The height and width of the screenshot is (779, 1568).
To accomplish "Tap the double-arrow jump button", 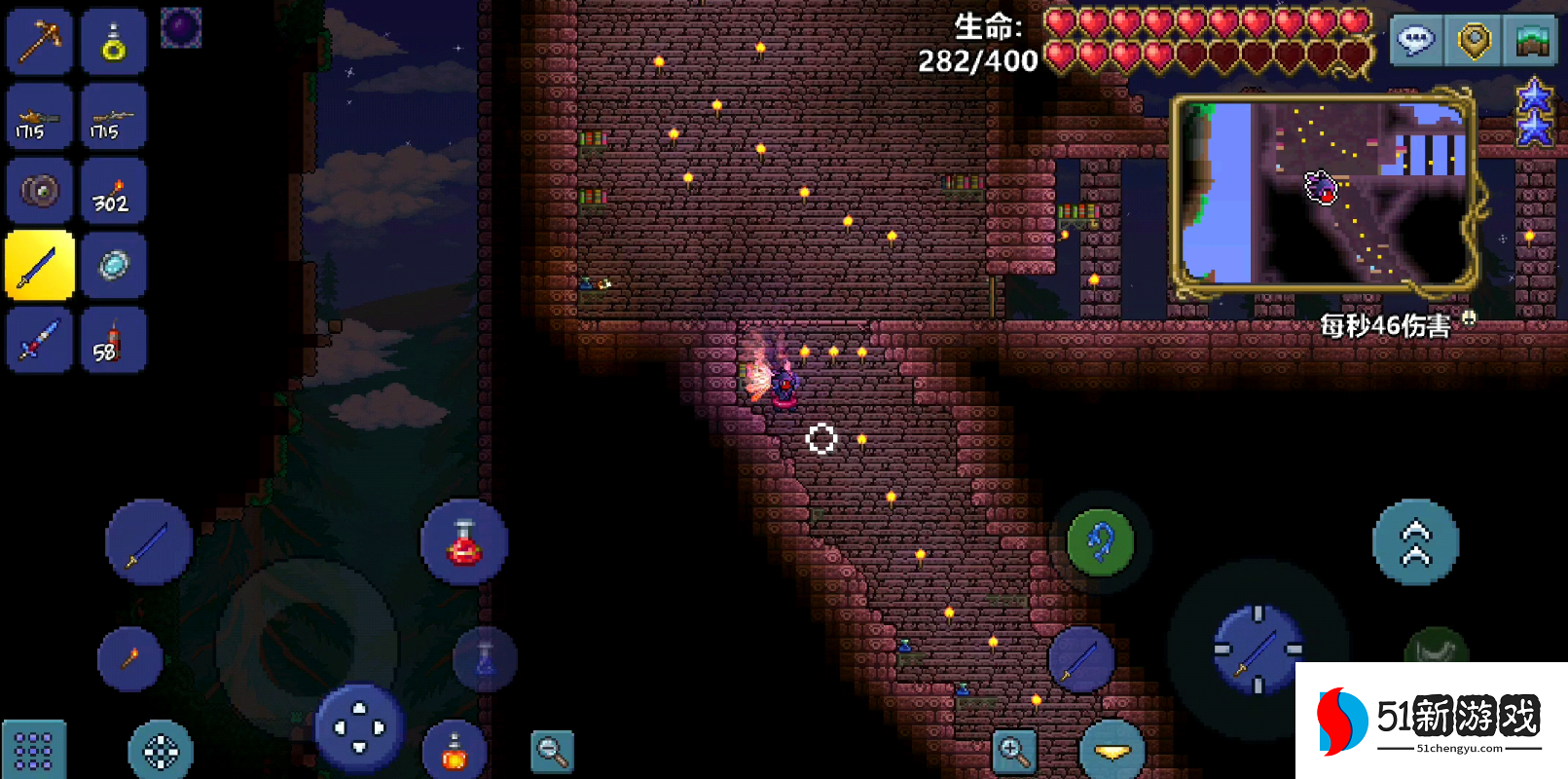I will (x=1415, y=542).
